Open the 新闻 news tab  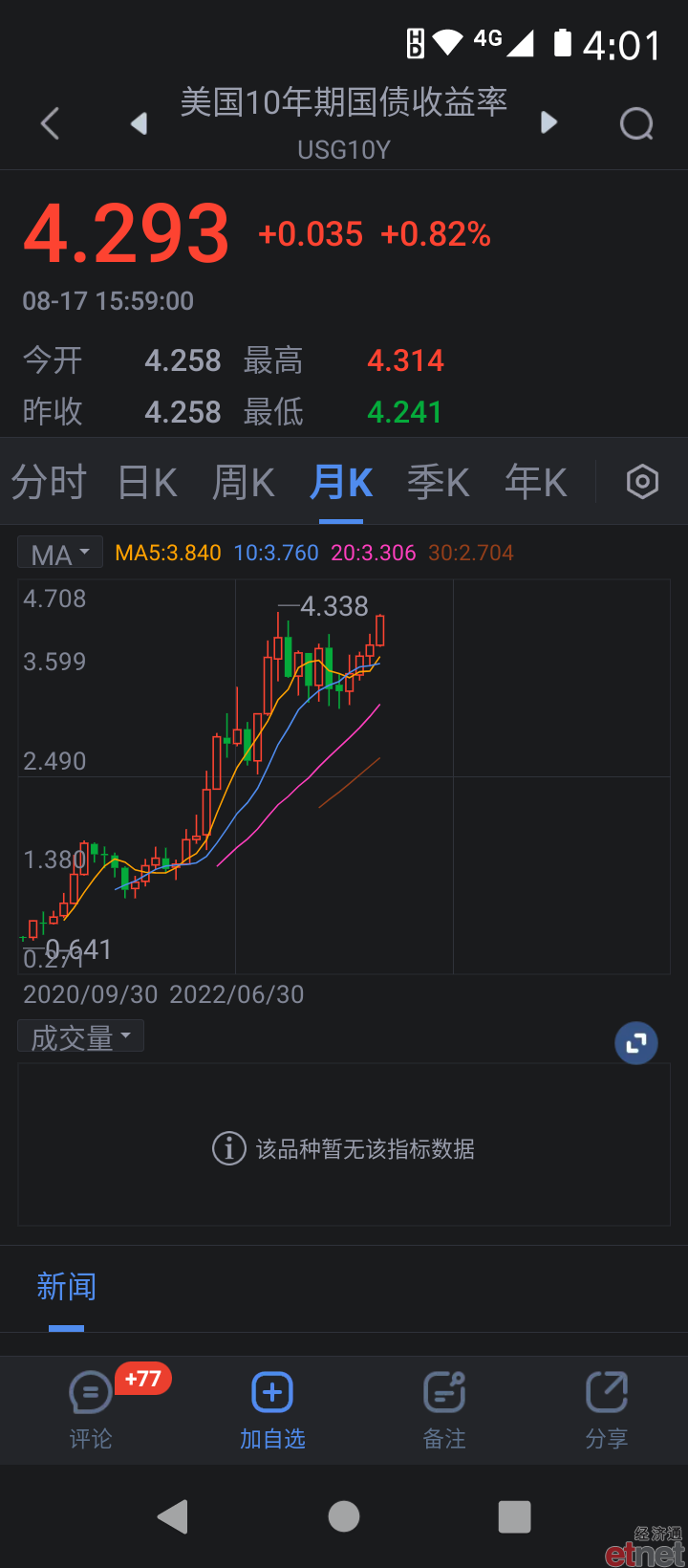coord(67,1287)
